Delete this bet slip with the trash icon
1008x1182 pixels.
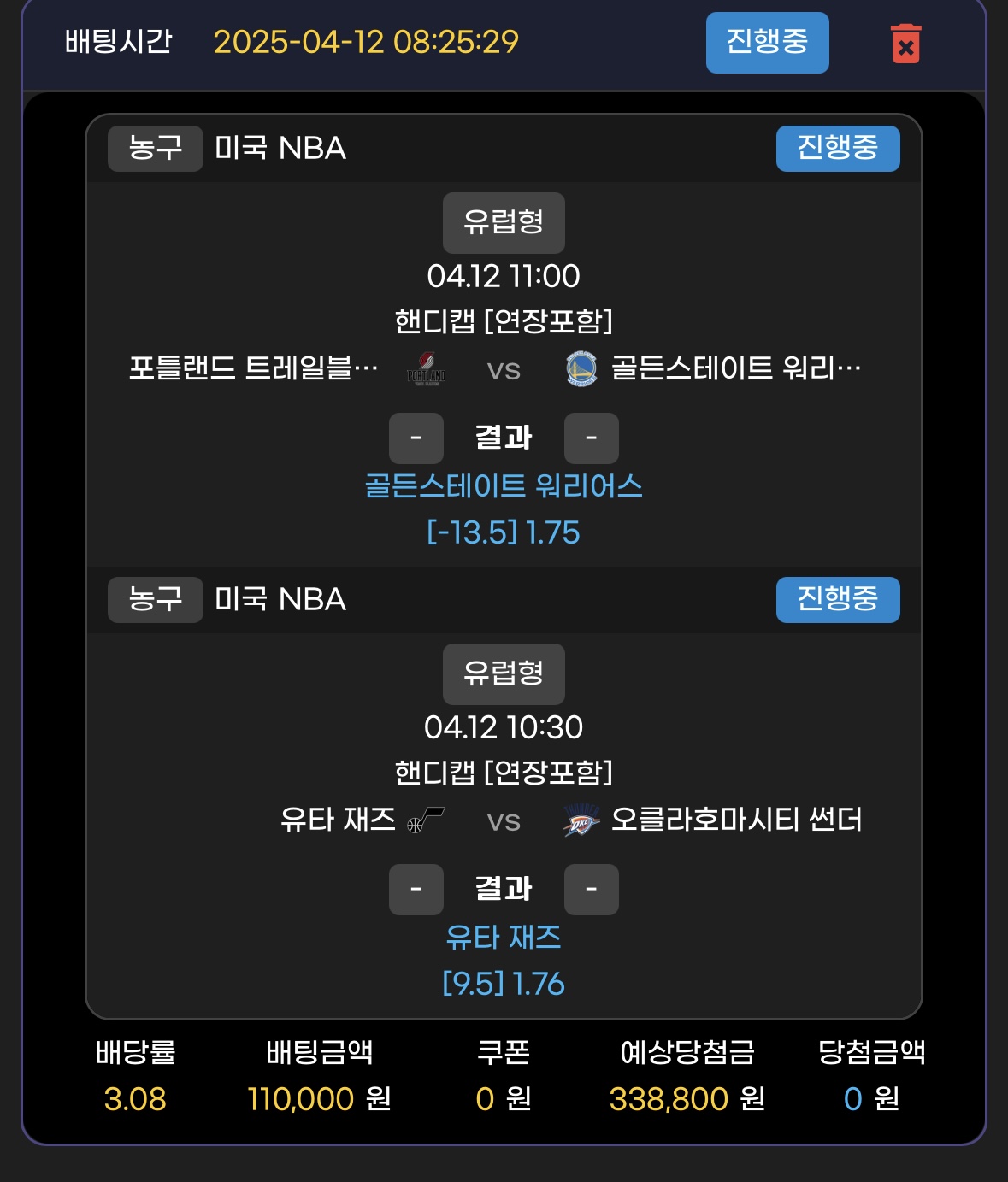pos(905,44)
